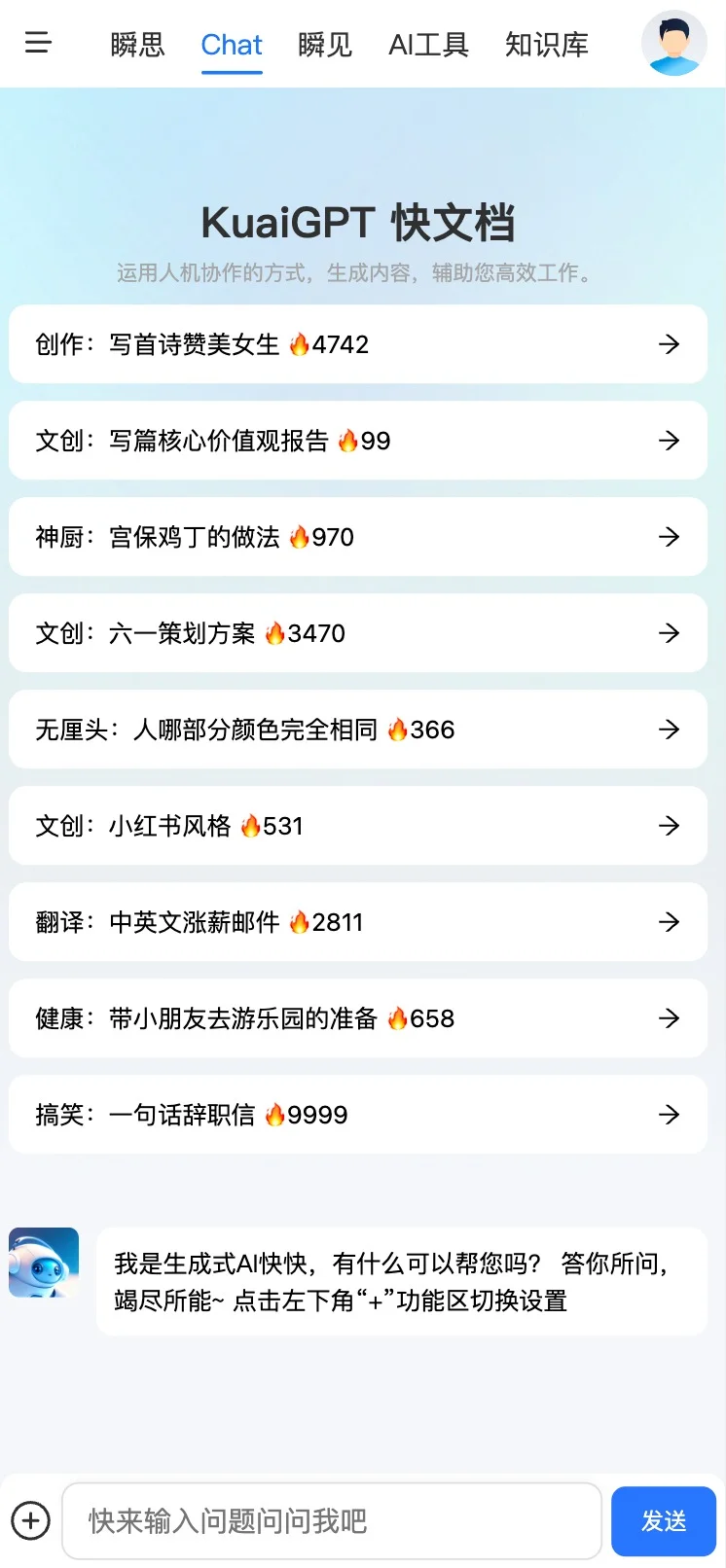Choose the 小红书风格 prompt
Screen dimensions: 726x1568
[x=358, y=826]
